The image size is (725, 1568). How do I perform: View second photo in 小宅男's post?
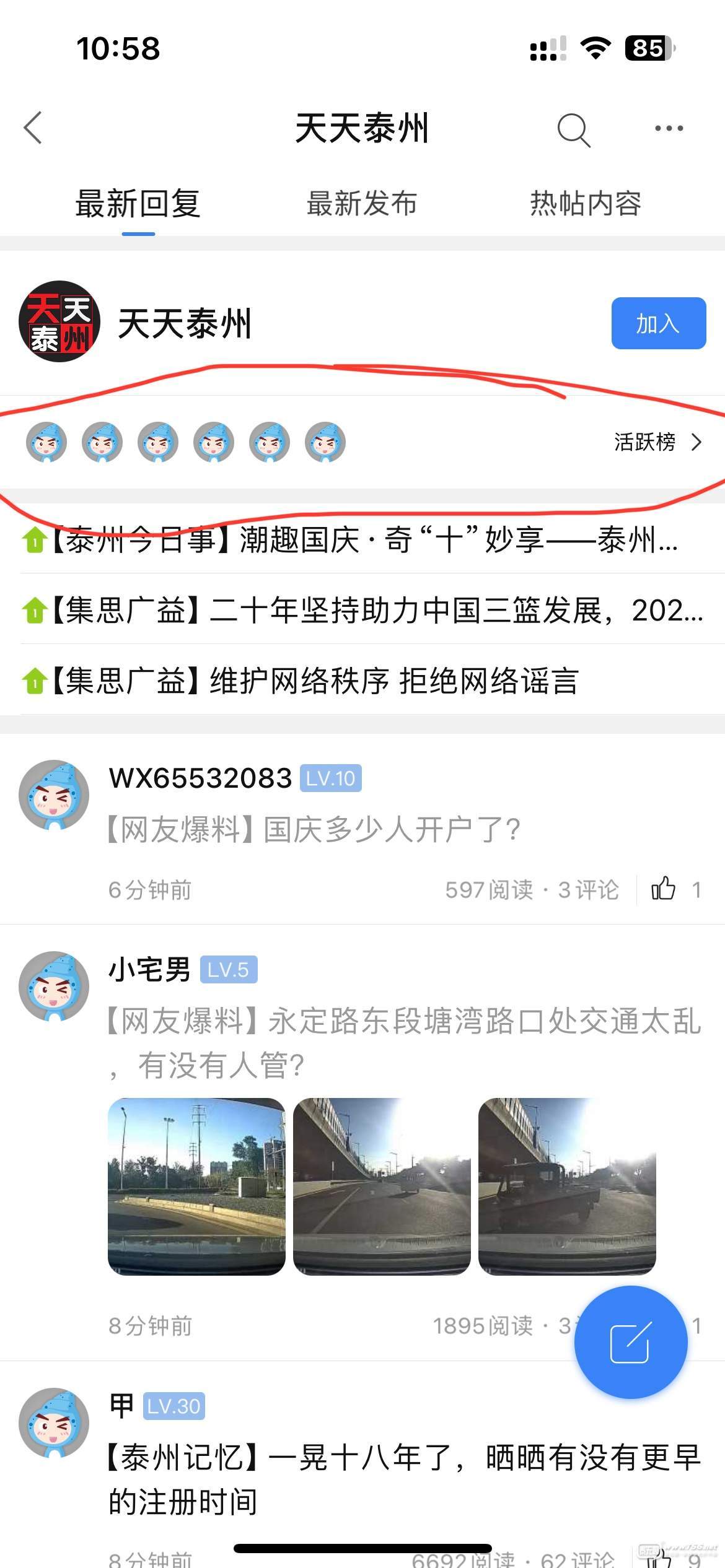381,1186
